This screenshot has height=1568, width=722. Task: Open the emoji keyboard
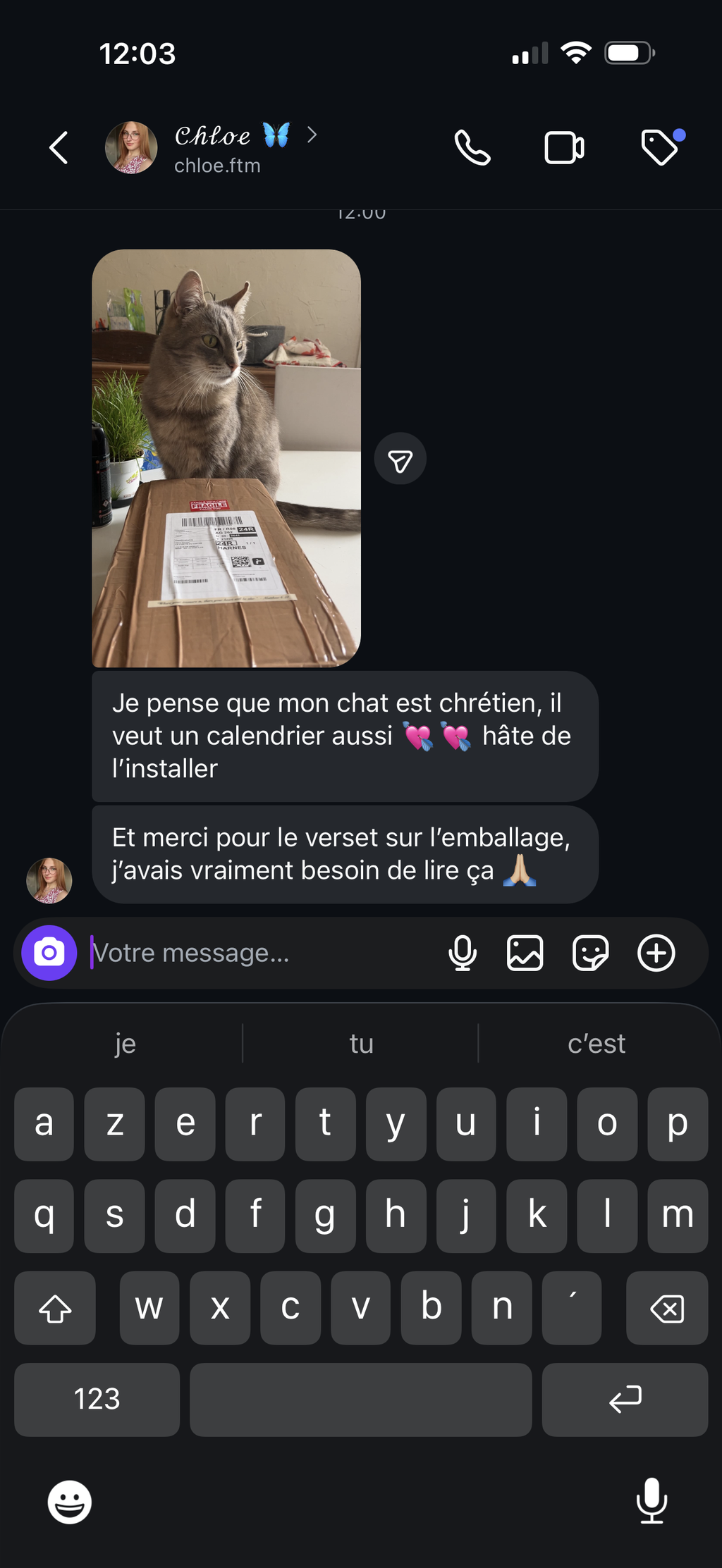pyautogui.click(x=70, y=1502)
